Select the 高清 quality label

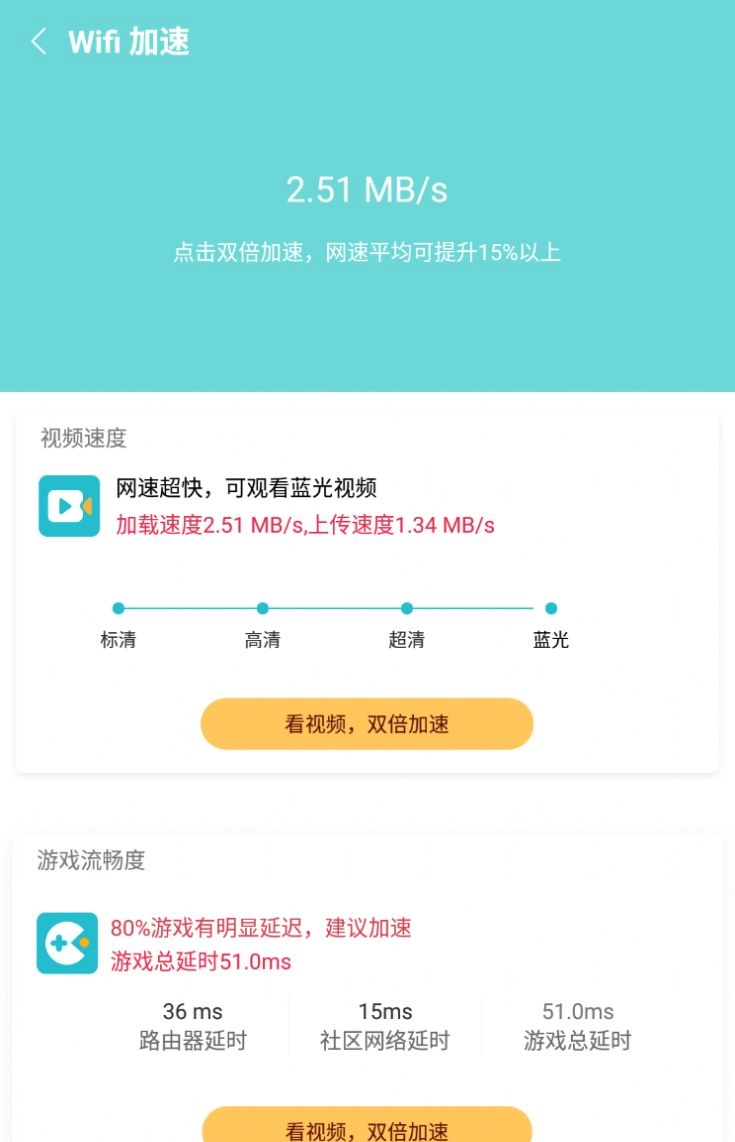262,640
